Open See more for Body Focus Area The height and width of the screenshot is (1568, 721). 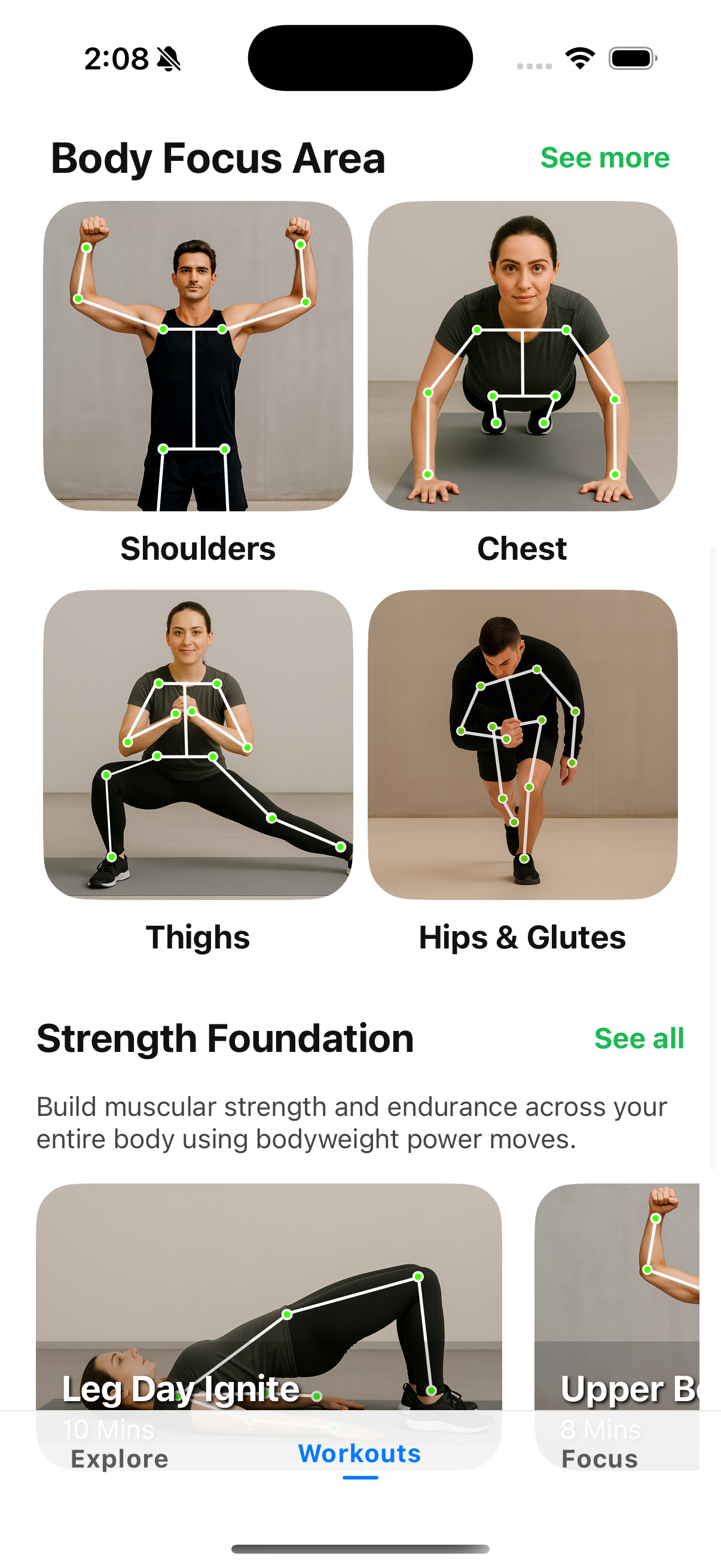point(605,158)
